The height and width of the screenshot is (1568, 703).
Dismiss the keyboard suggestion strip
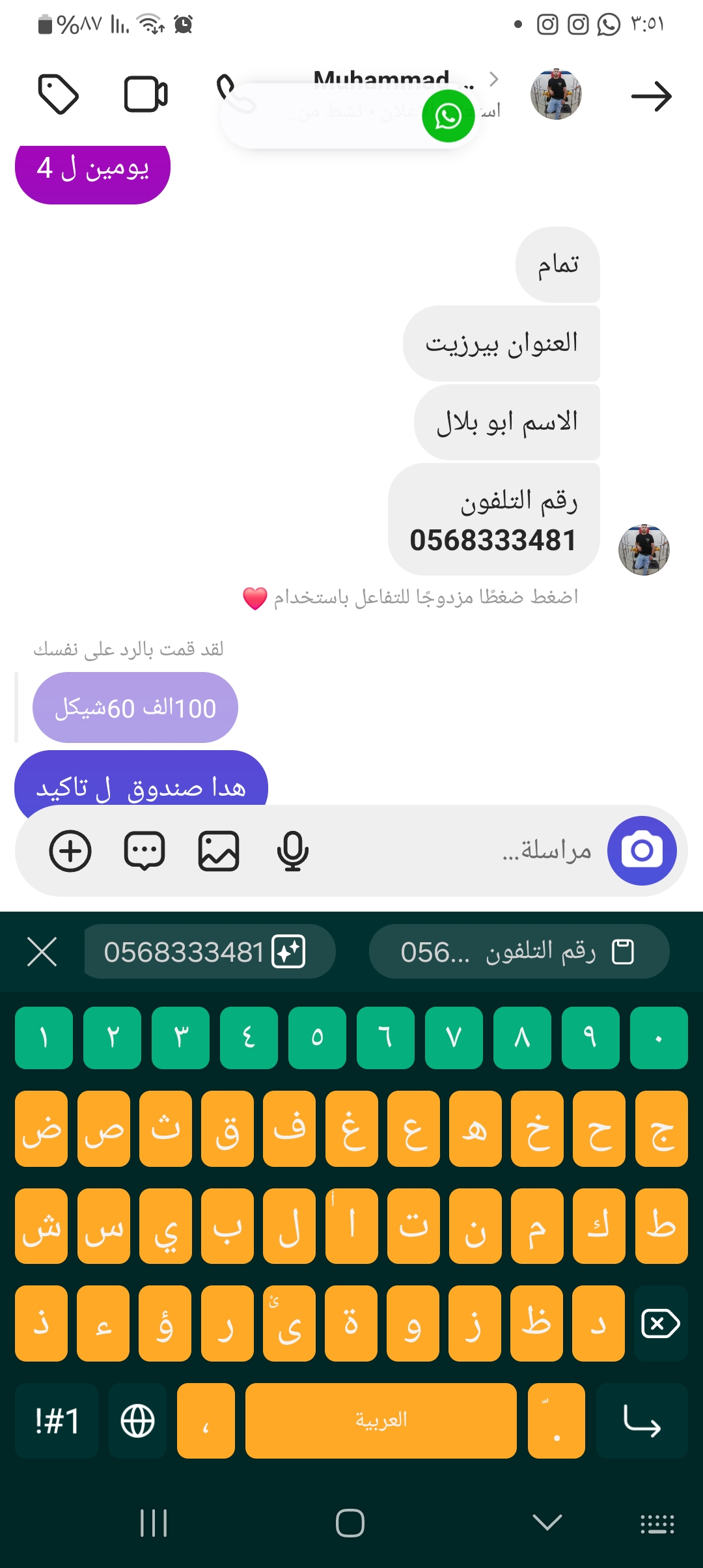42,952
